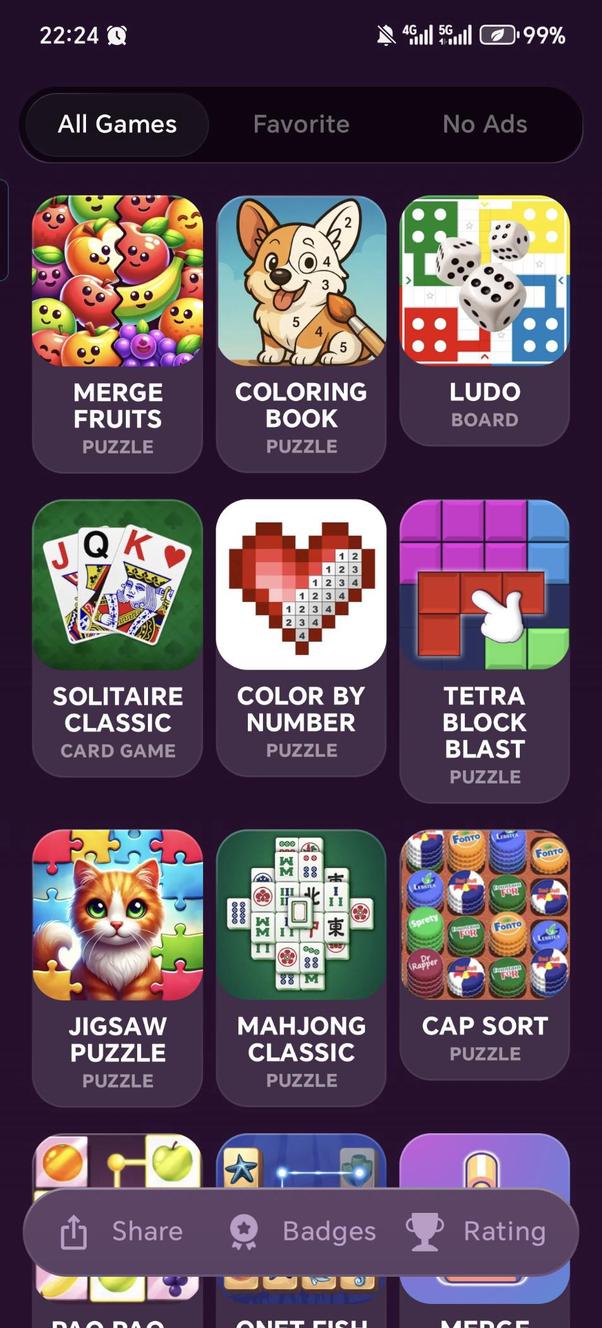Tap the Share button
This screenshot has height=1328, width=602.
(x=121, y=1231)
